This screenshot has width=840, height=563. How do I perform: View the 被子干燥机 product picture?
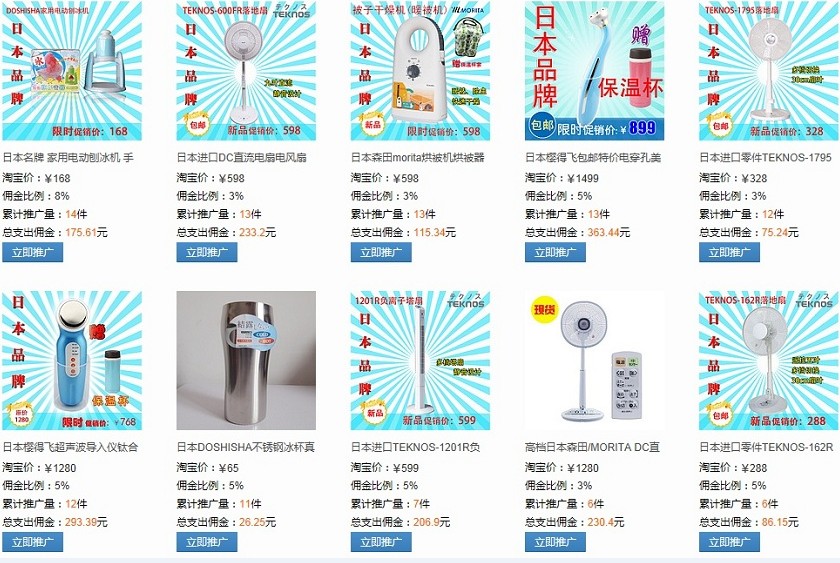point(420,72)
